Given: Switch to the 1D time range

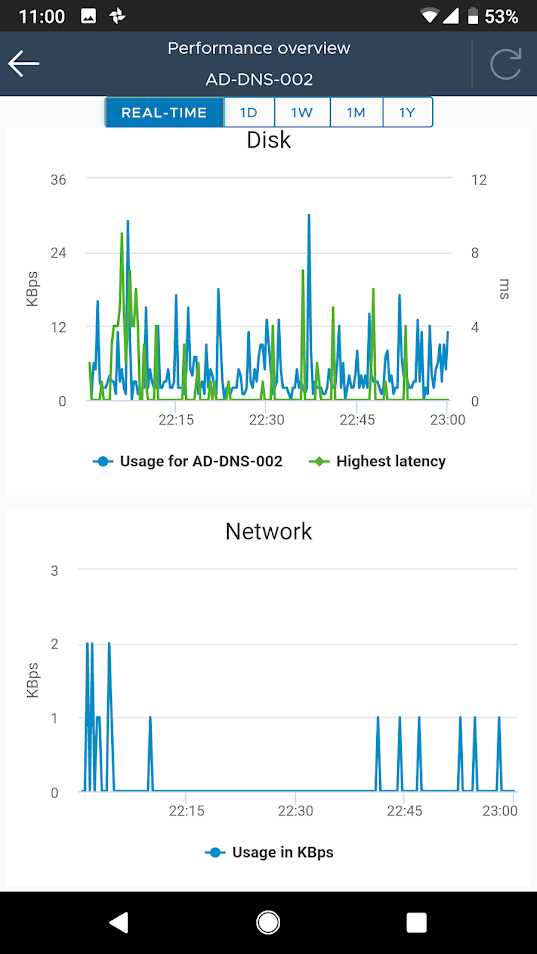Looking at the screenshot, I should point(249,113).
